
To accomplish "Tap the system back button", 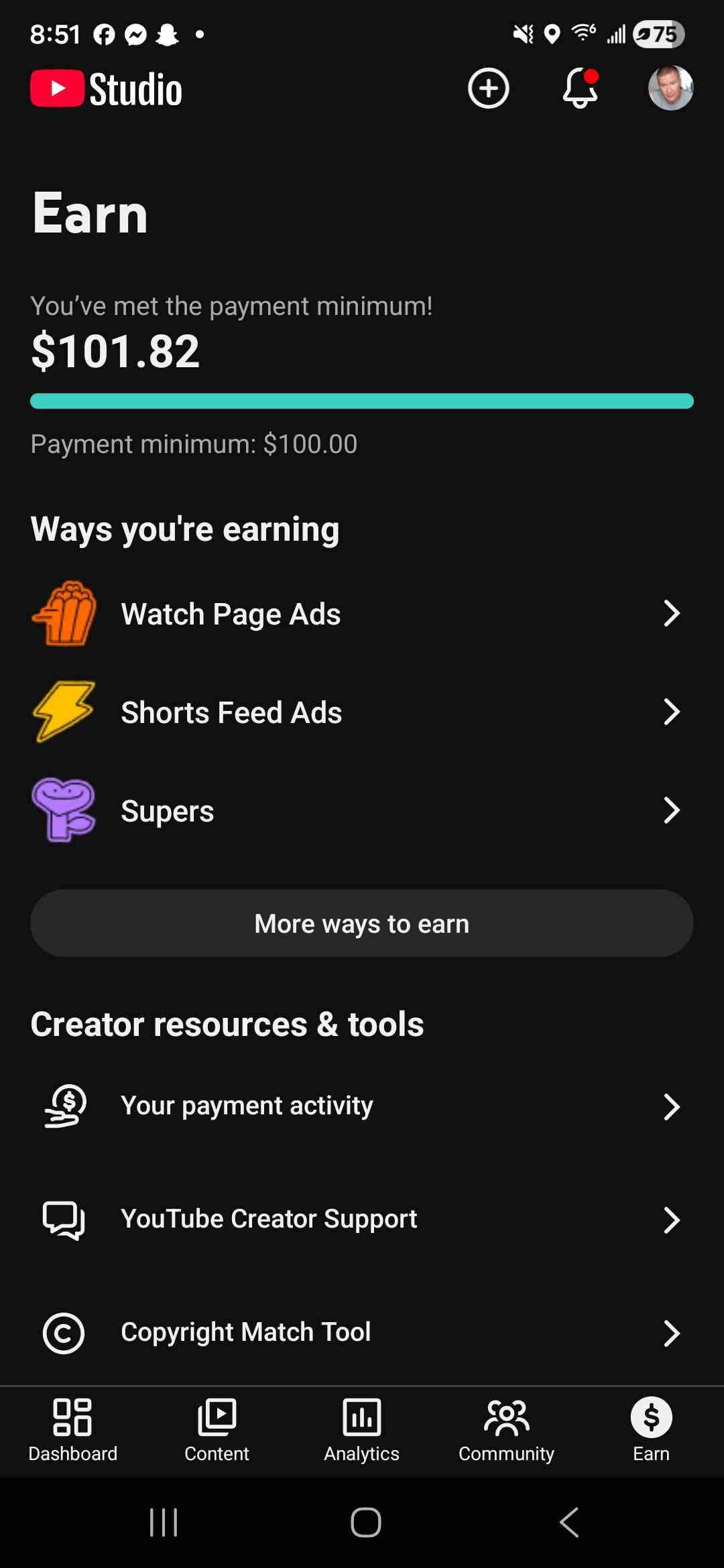I will tap(569, 1522).
